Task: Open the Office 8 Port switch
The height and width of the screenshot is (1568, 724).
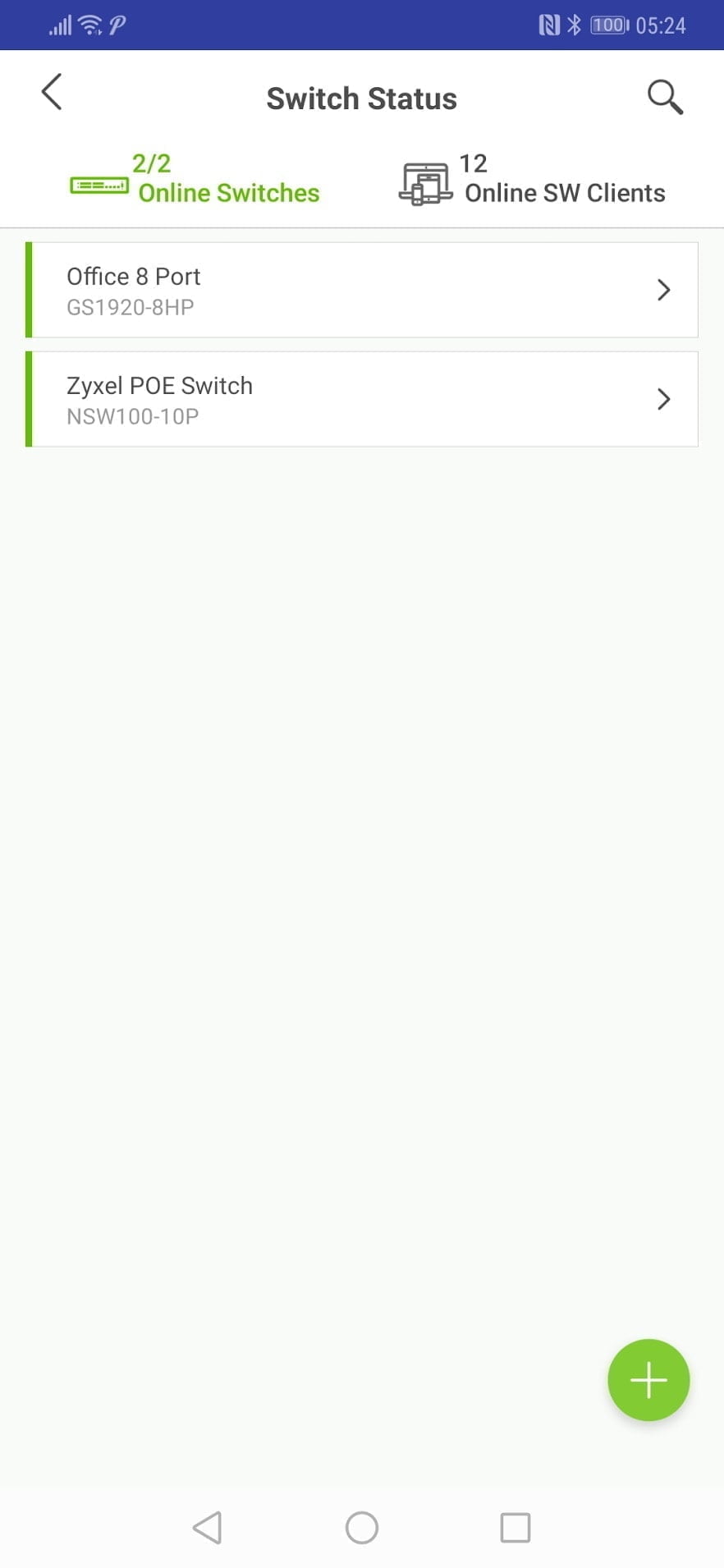Action: click(x=362, y=290)
